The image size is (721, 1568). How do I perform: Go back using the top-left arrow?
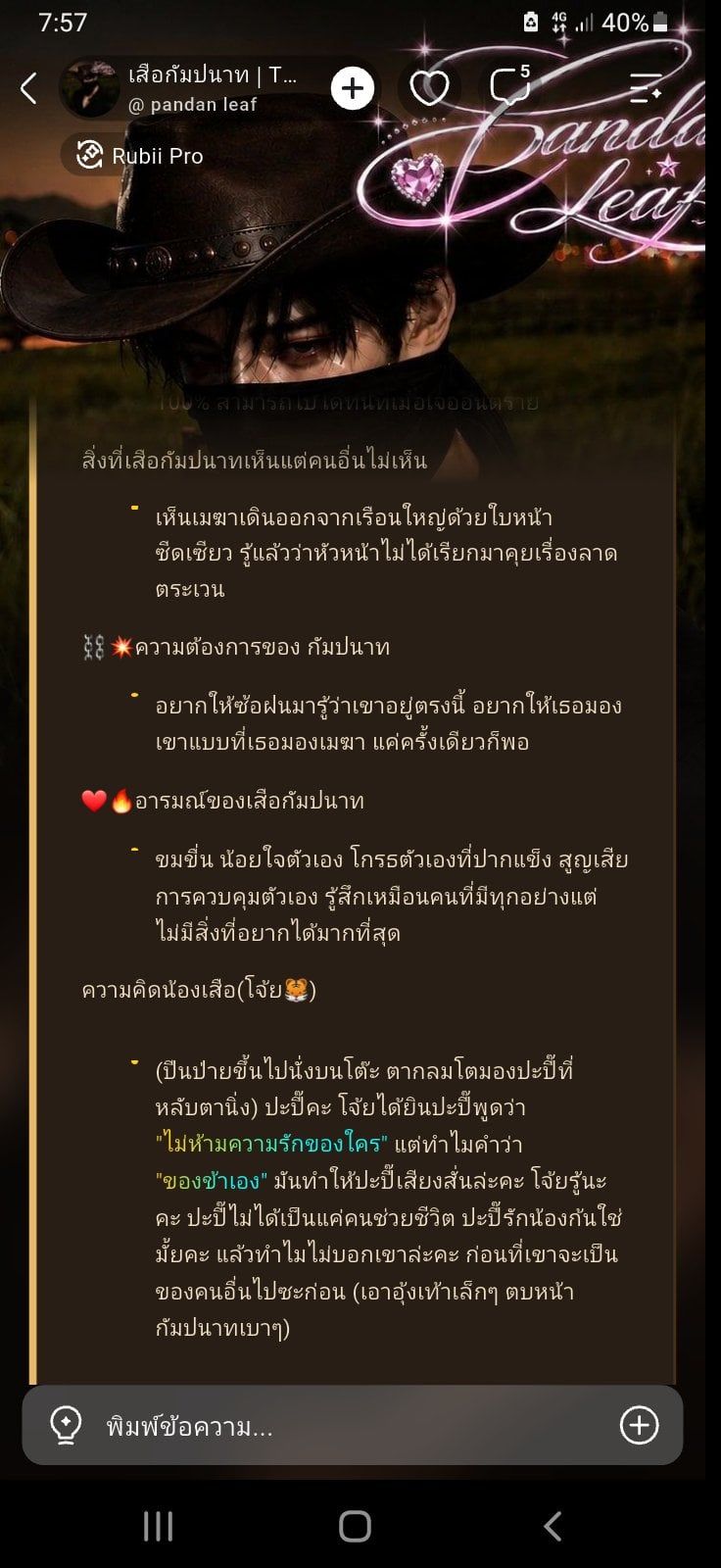tap(28, 88)
